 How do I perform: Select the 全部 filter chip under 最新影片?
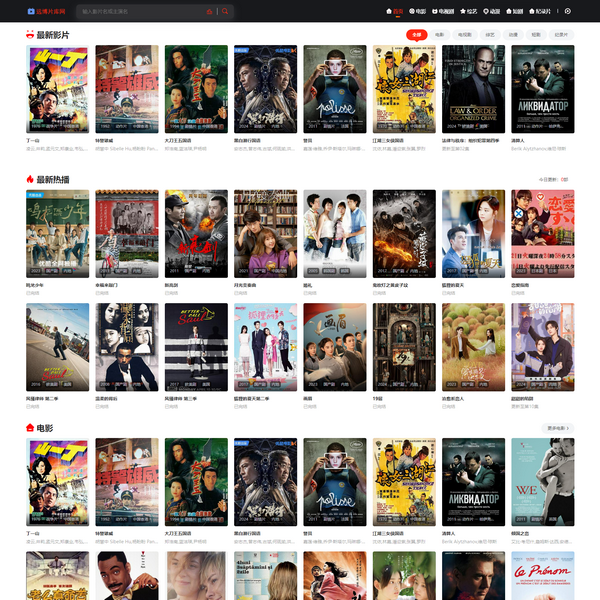pos(416,34)
